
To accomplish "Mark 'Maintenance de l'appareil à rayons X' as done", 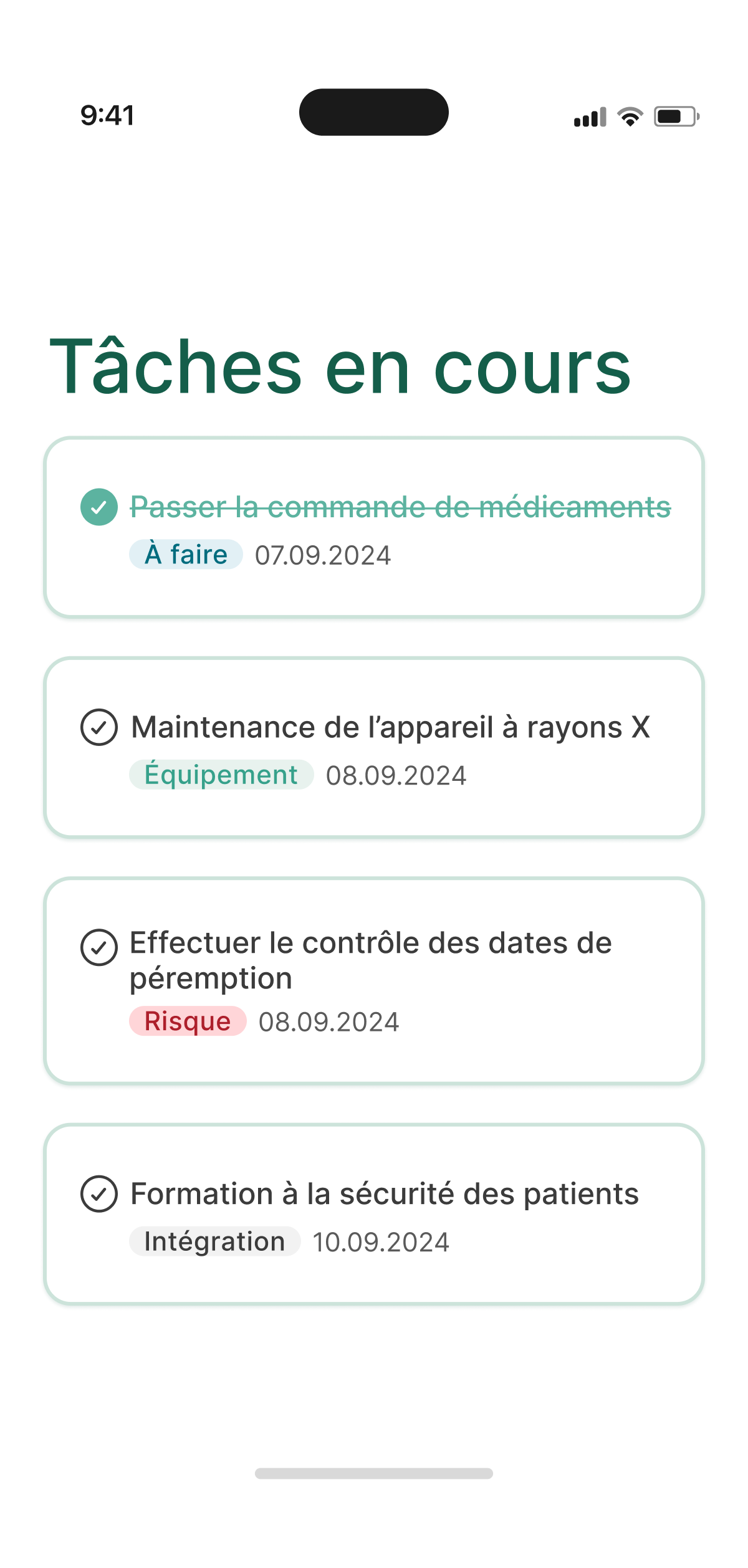I will 99,727.
